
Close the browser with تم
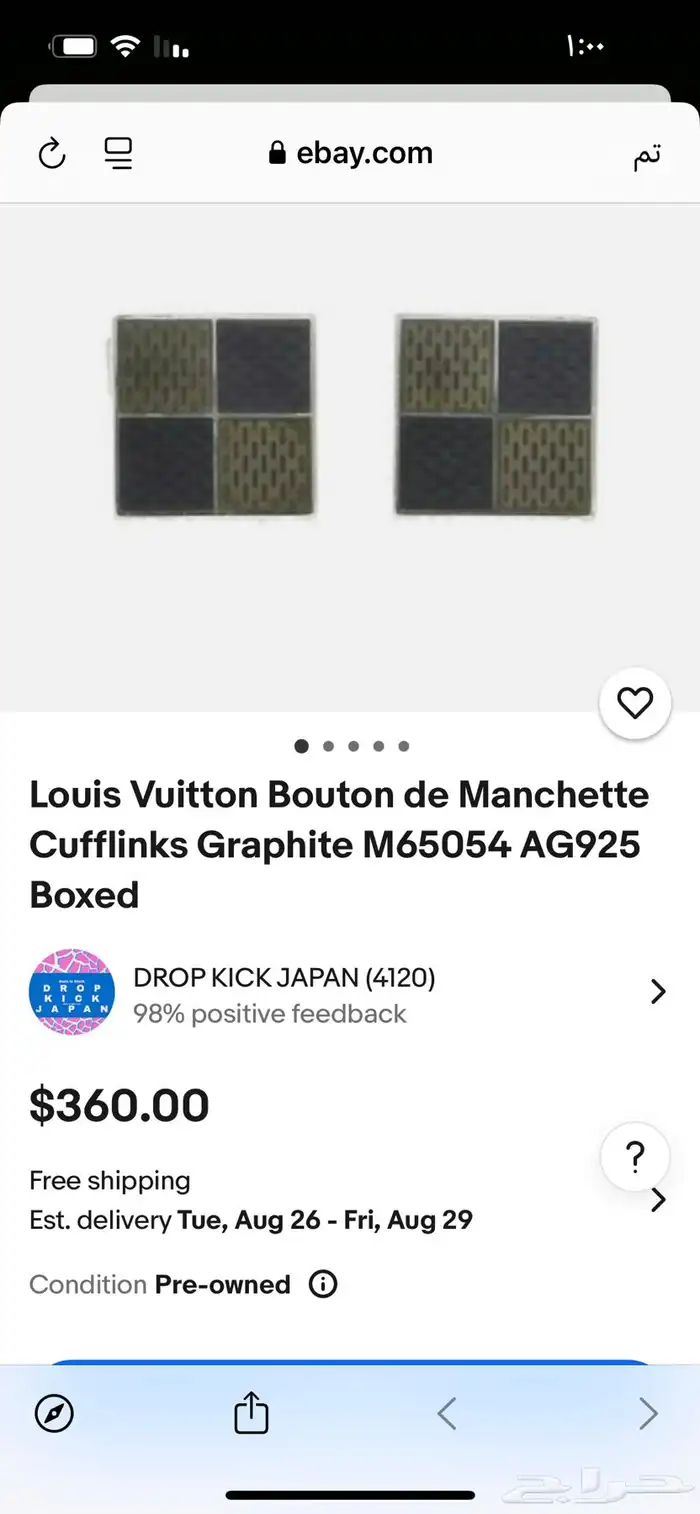[647, 156]
